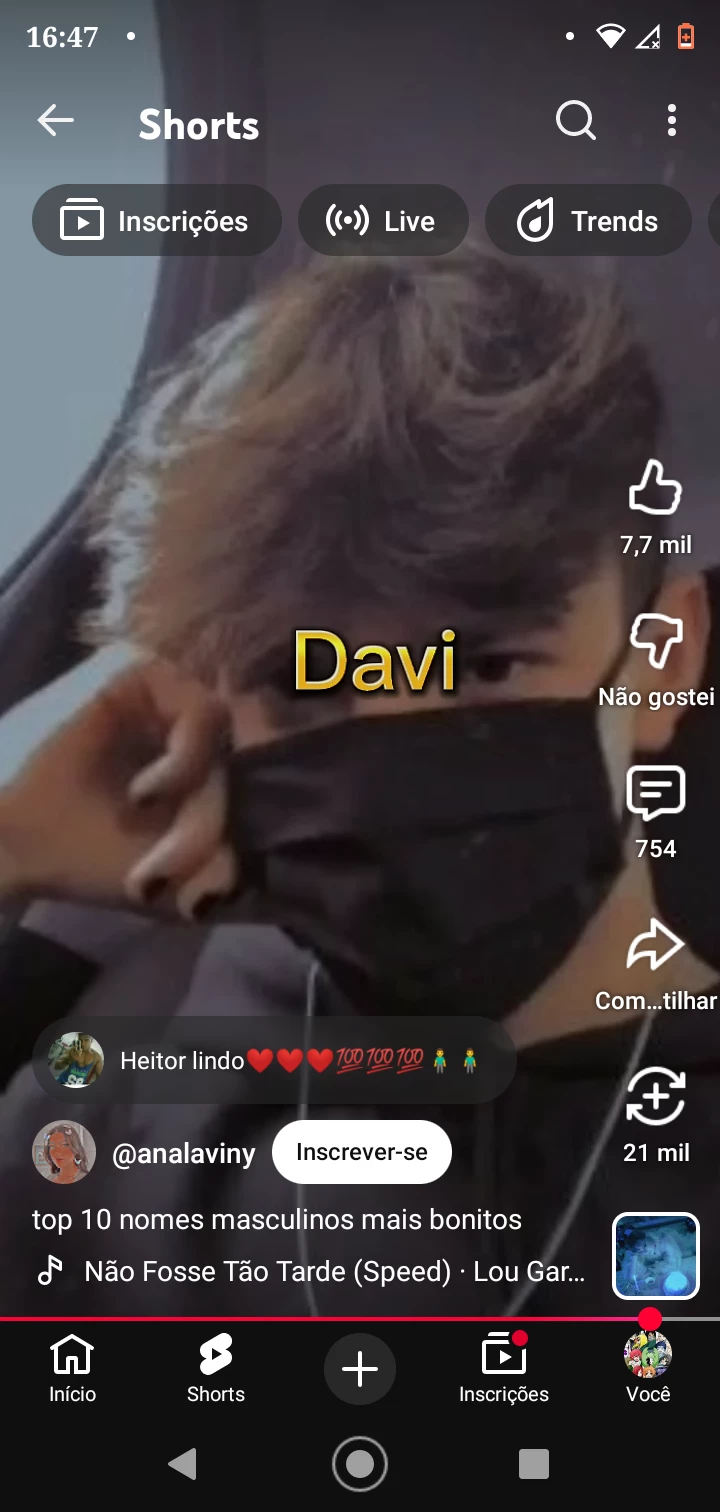Open the sound thumbnail tile
This screenshot has height=1512, width=720.
coord(655,1255)
